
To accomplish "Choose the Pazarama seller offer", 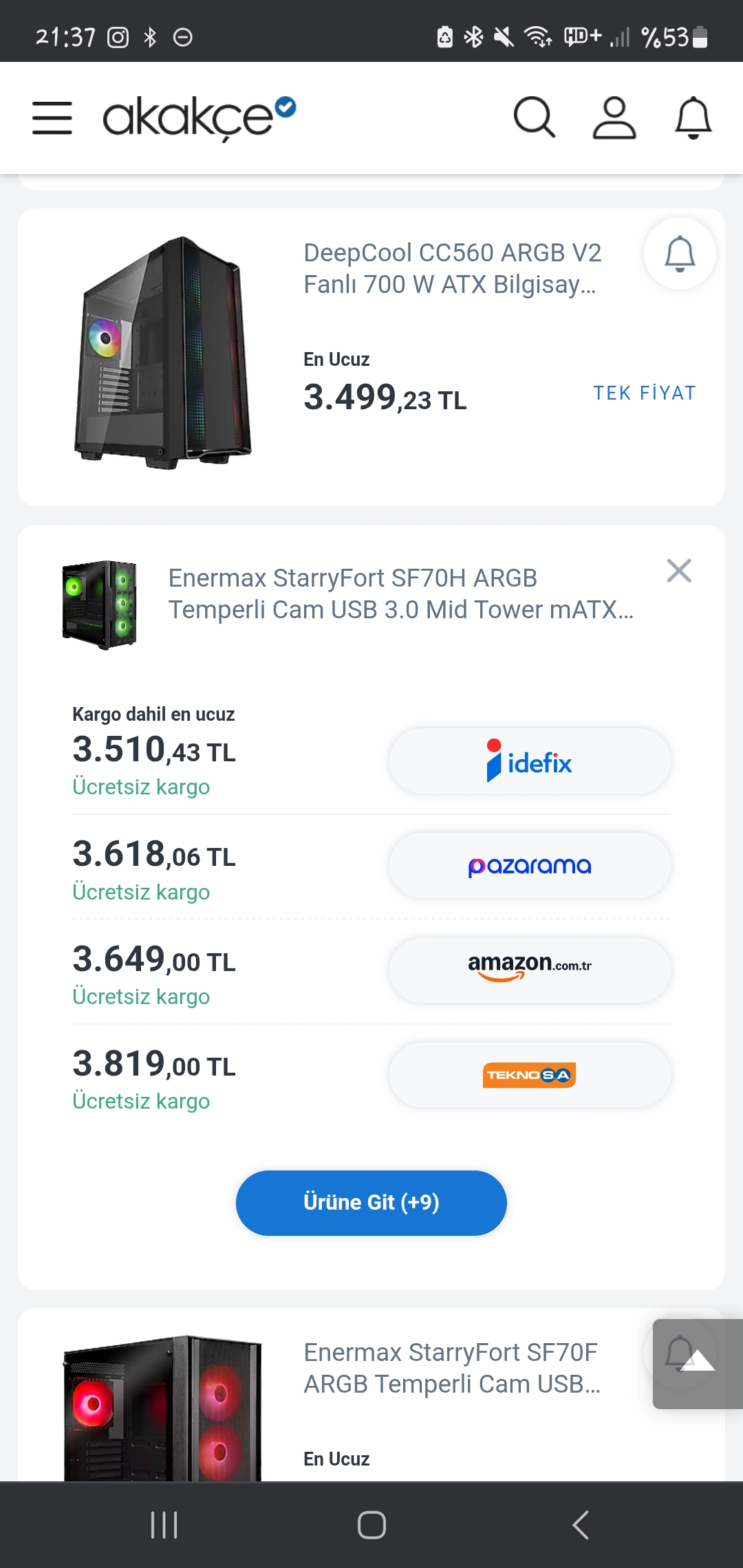I will tap(529, 866).
